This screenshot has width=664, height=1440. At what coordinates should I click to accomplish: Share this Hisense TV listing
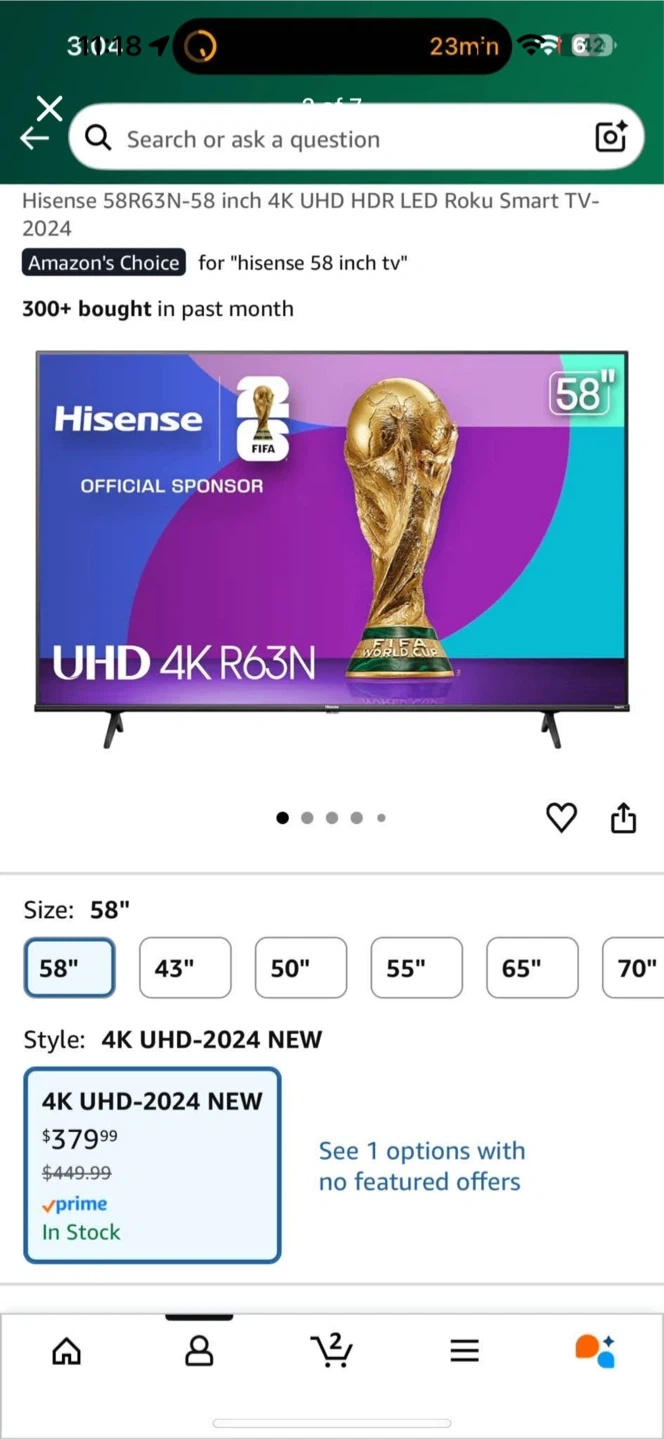tap(623, 818)
